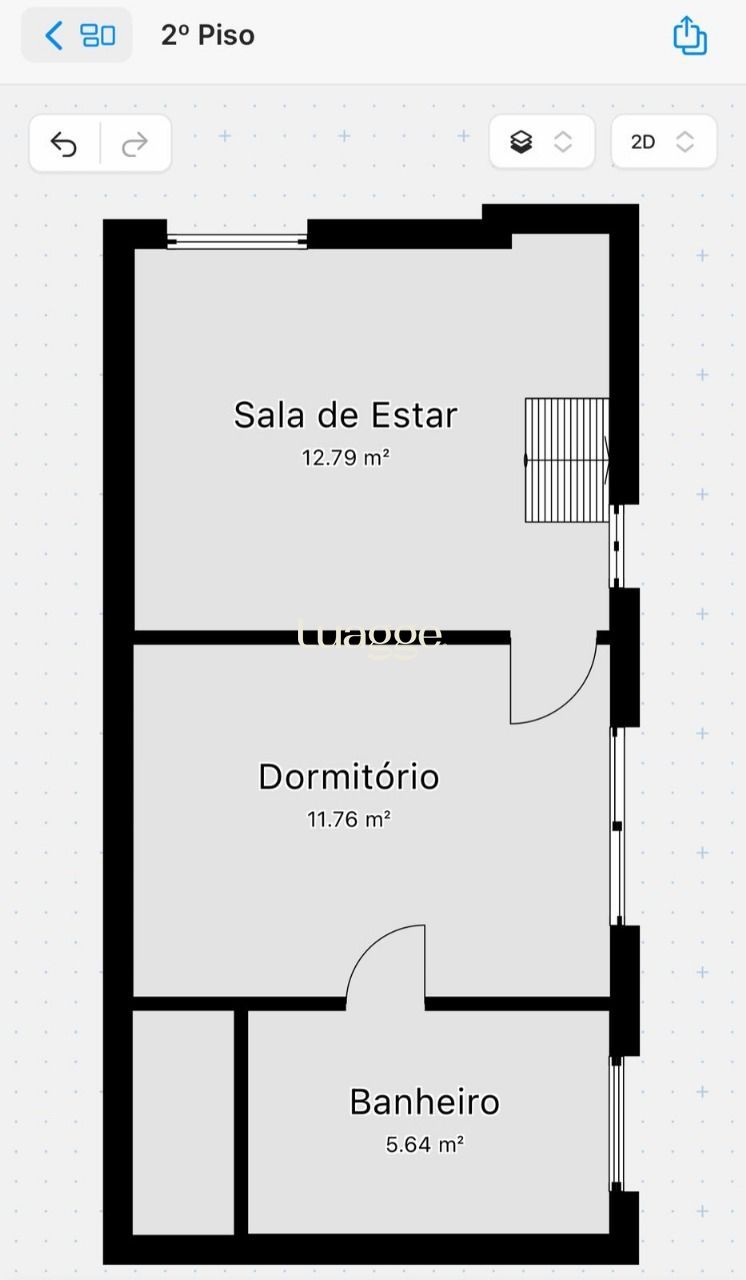Share the 2º Piso floor plan
This screenshot has width=746, height=1280.
click(x=690, y=36)
